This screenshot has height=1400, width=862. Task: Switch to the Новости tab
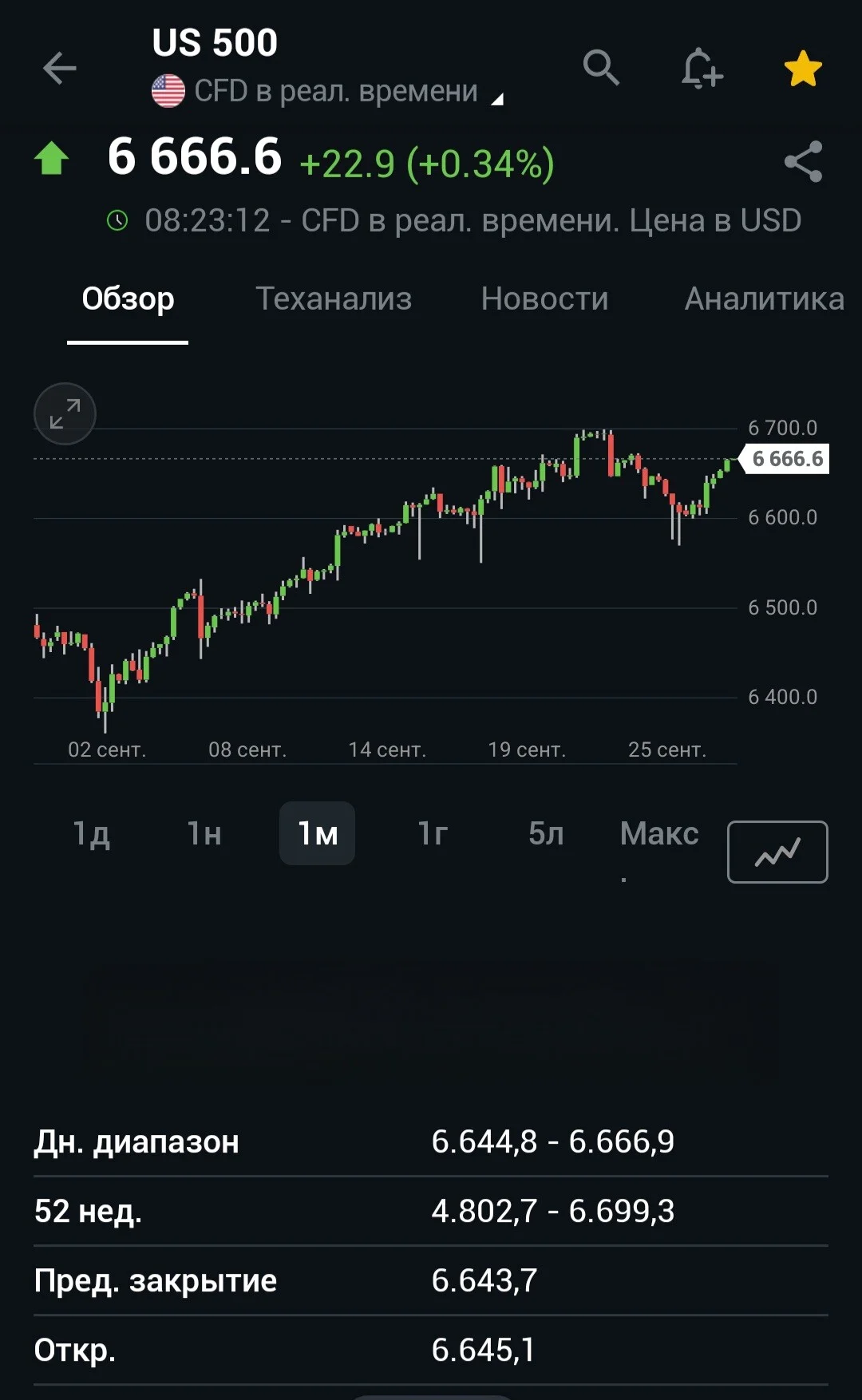[x=544, y=299]
